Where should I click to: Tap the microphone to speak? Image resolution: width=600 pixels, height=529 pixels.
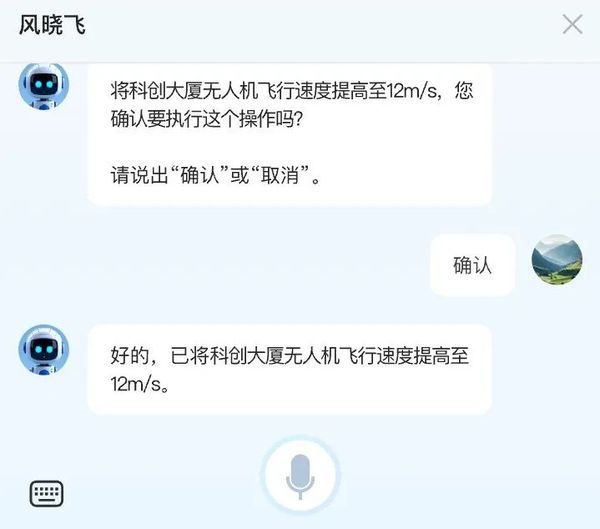(300, 475)
